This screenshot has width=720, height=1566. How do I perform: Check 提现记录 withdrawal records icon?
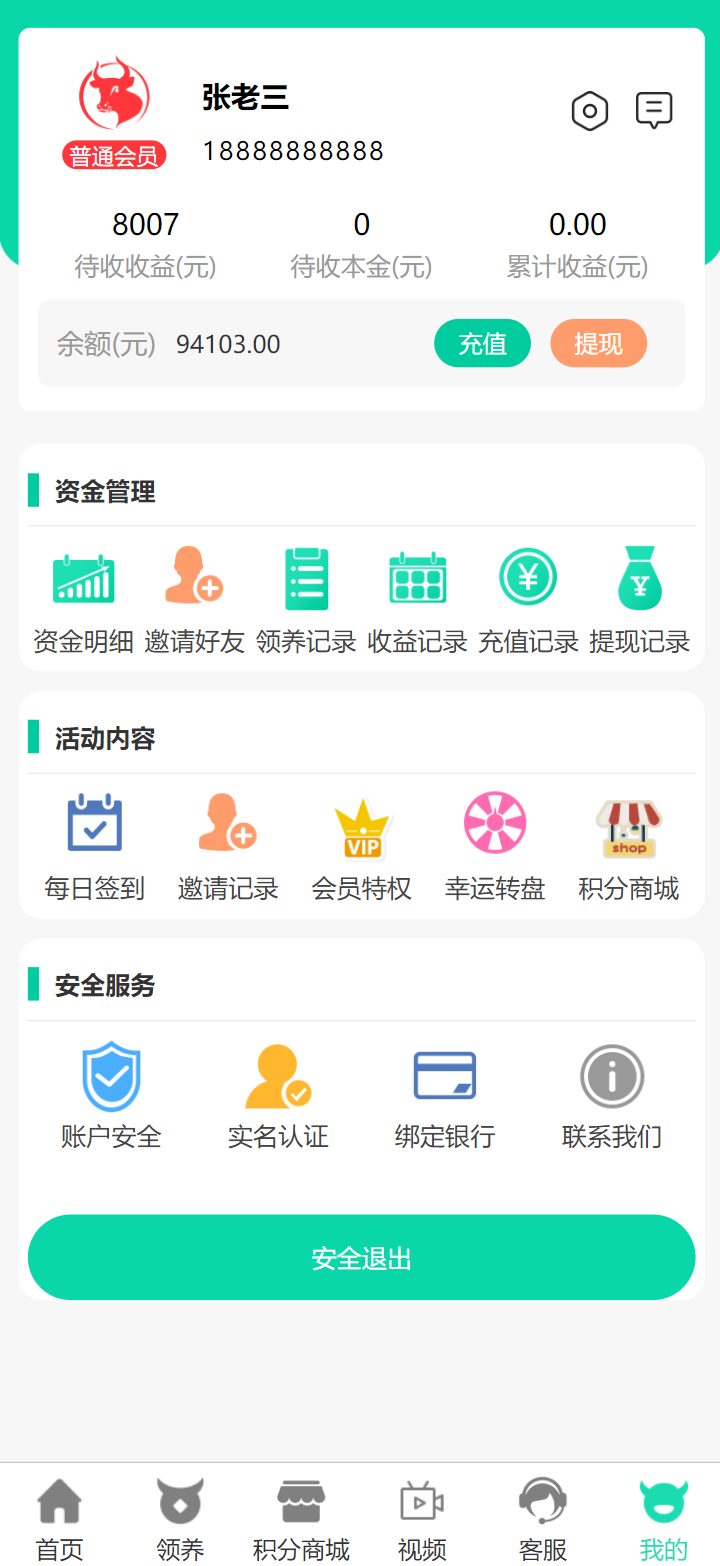click(x=640, y=578)
